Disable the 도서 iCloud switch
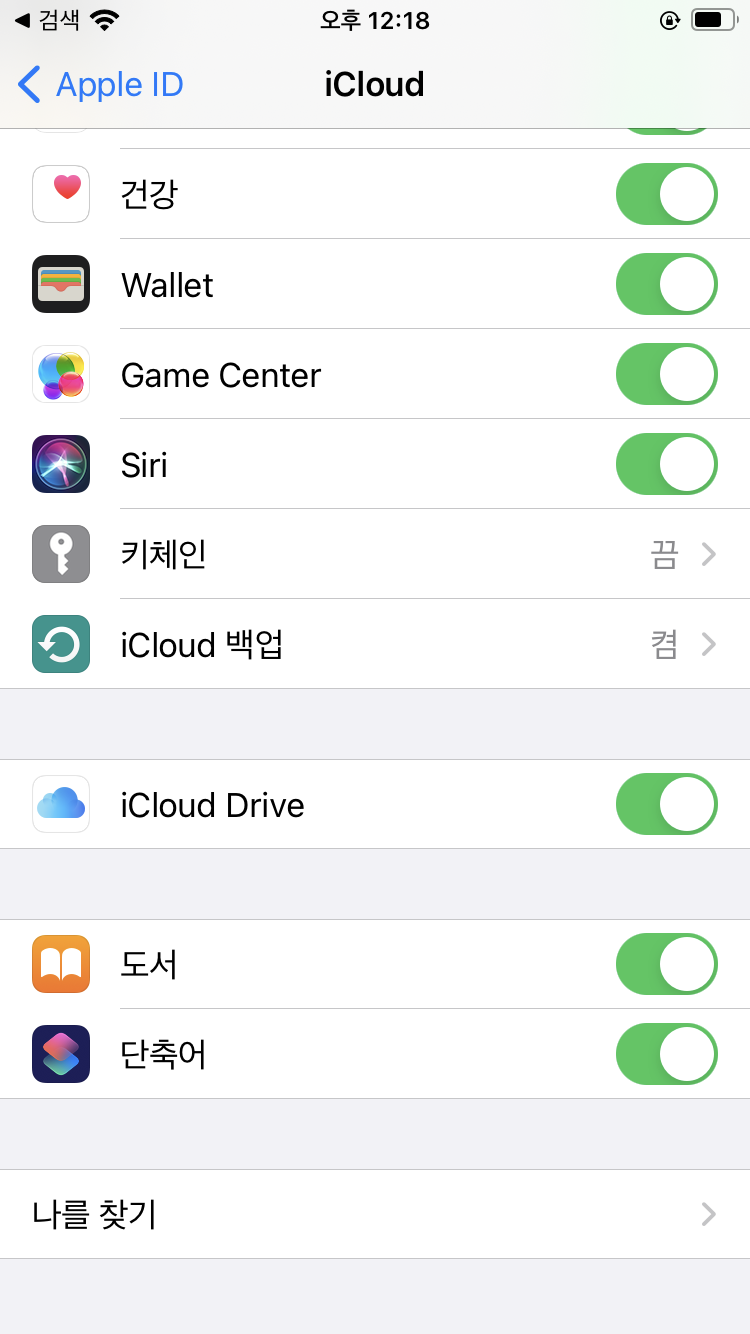 tap(666, 964)
